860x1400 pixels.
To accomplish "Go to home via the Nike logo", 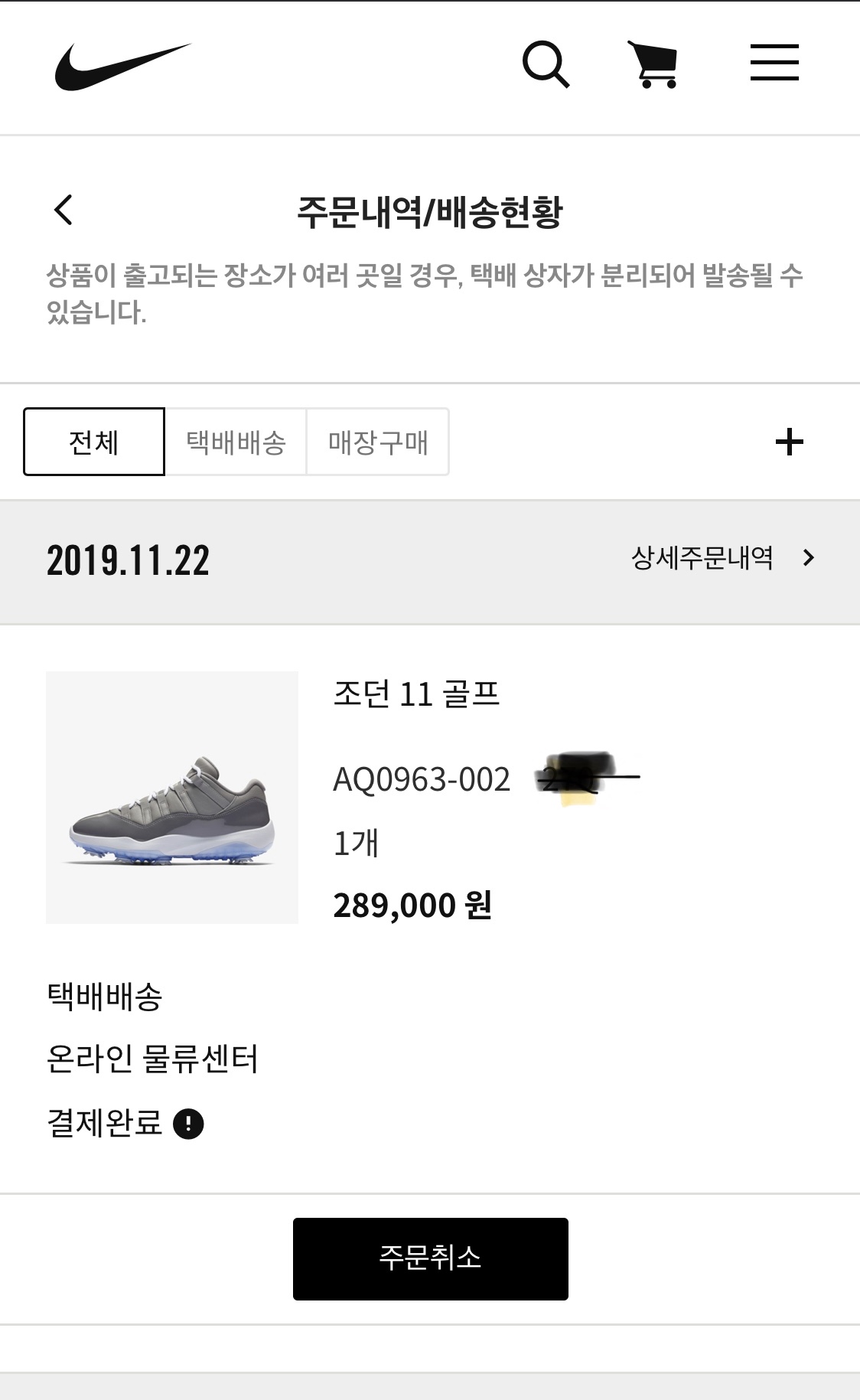I will 122,67.
